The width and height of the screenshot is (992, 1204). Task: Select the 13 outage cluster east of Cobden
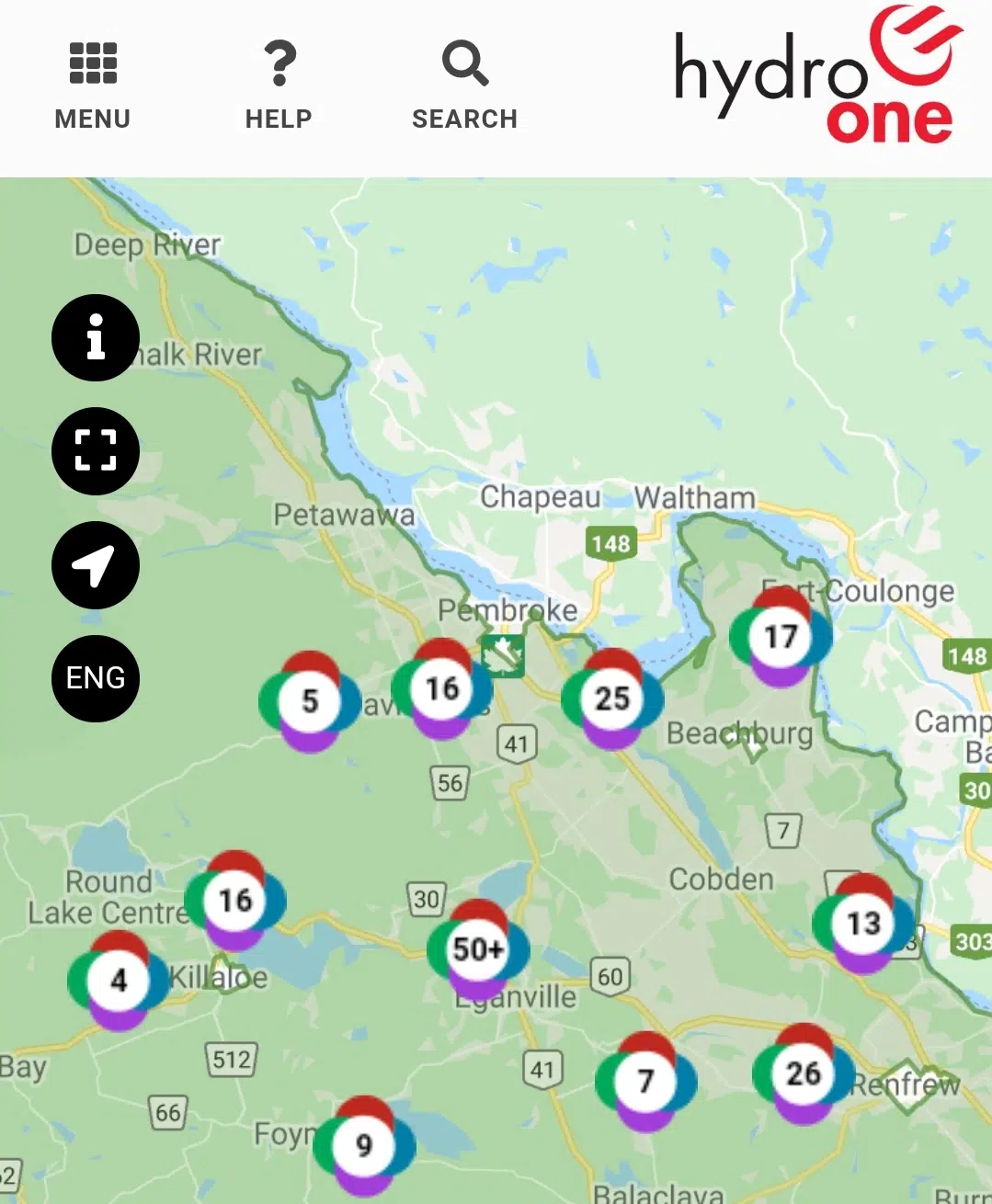tap(863, 923)
